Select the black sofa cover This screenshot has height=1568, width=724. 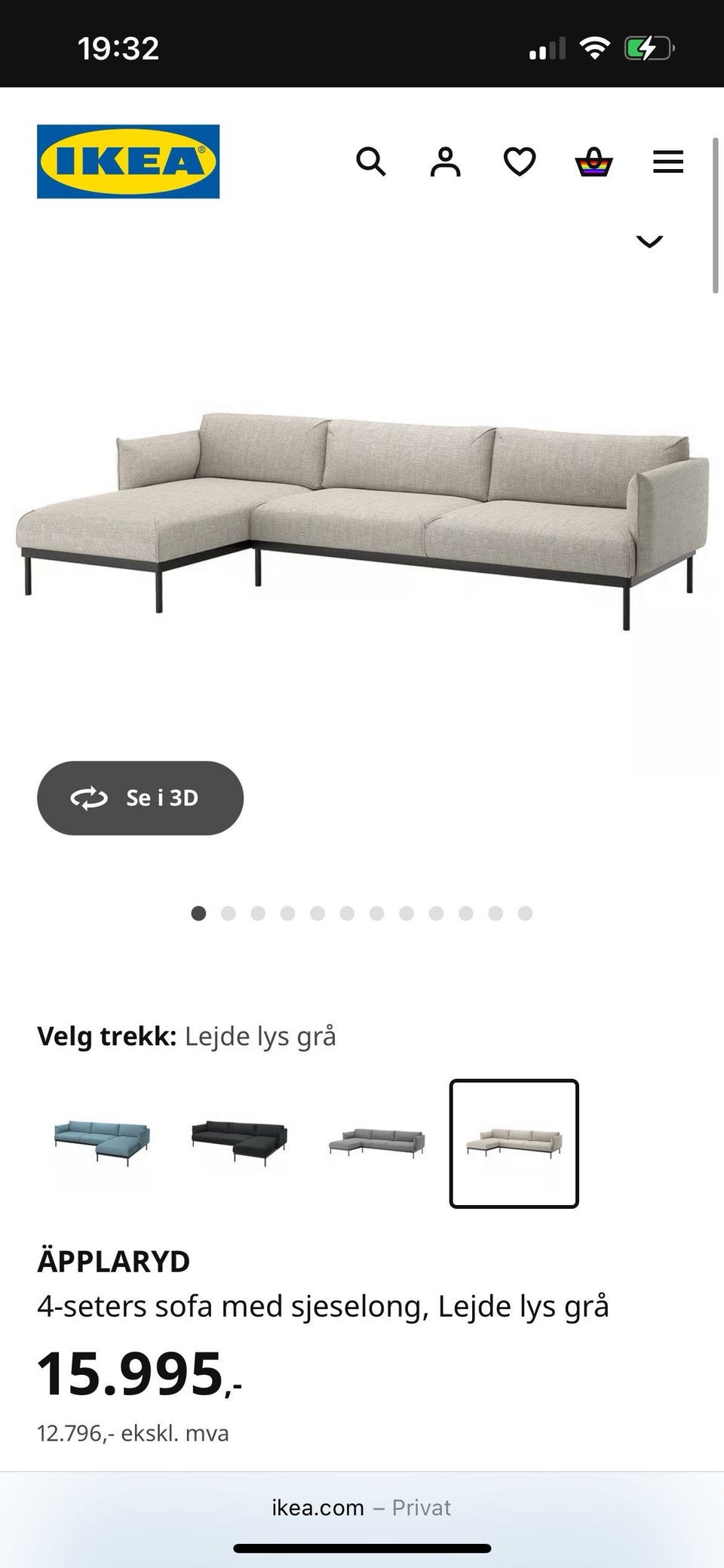239,1144
